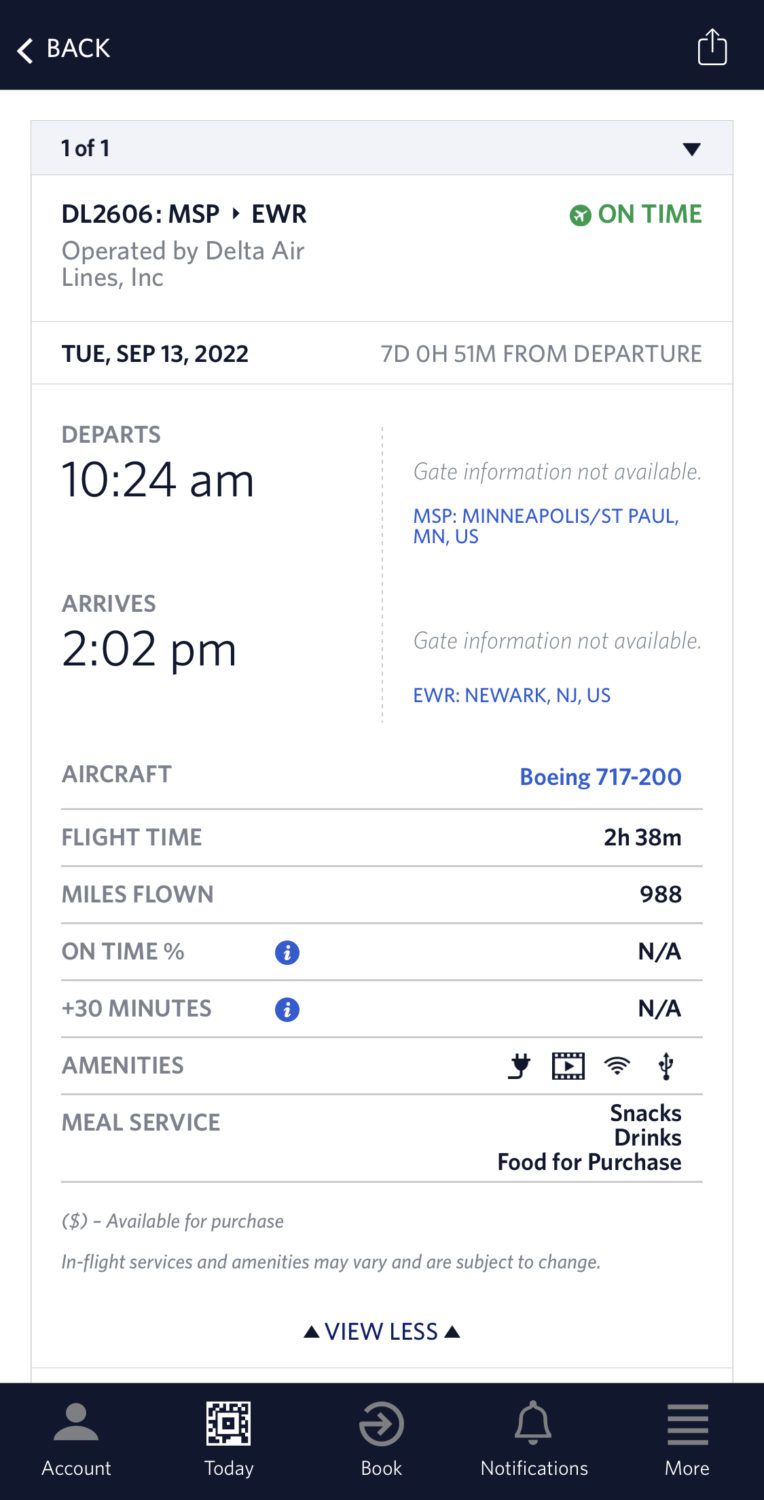Tap the green airplane ON TIME icon
Screen dimensions: 764x1500
tap(581, 214)
